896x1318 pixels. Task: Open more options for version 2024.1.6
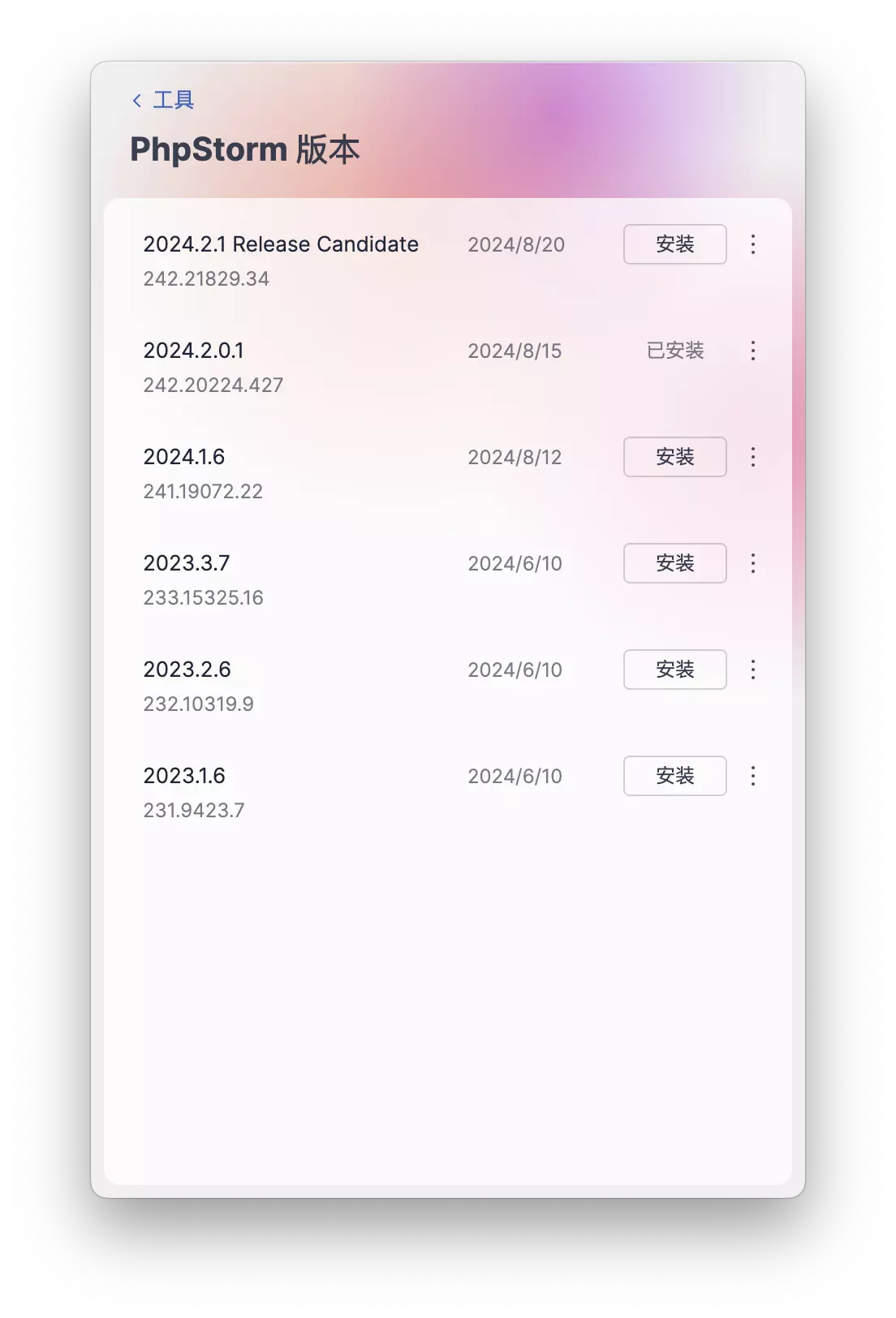[x=753, y=457]
